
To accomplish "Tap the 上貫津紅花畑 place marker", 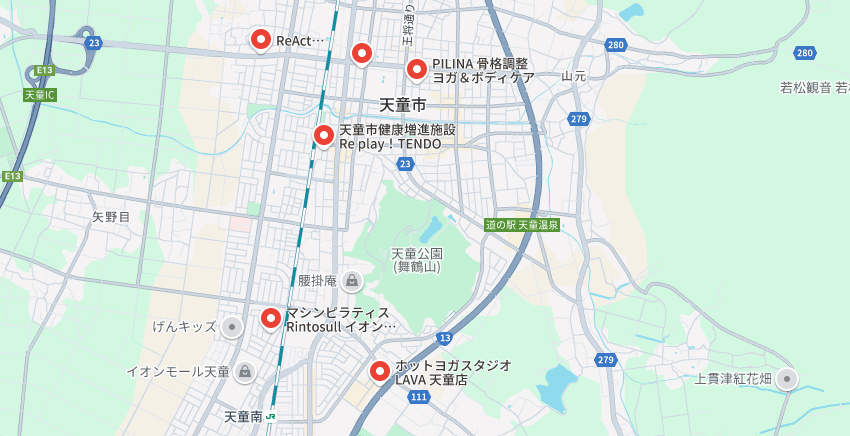I will (x=787, y=379).
